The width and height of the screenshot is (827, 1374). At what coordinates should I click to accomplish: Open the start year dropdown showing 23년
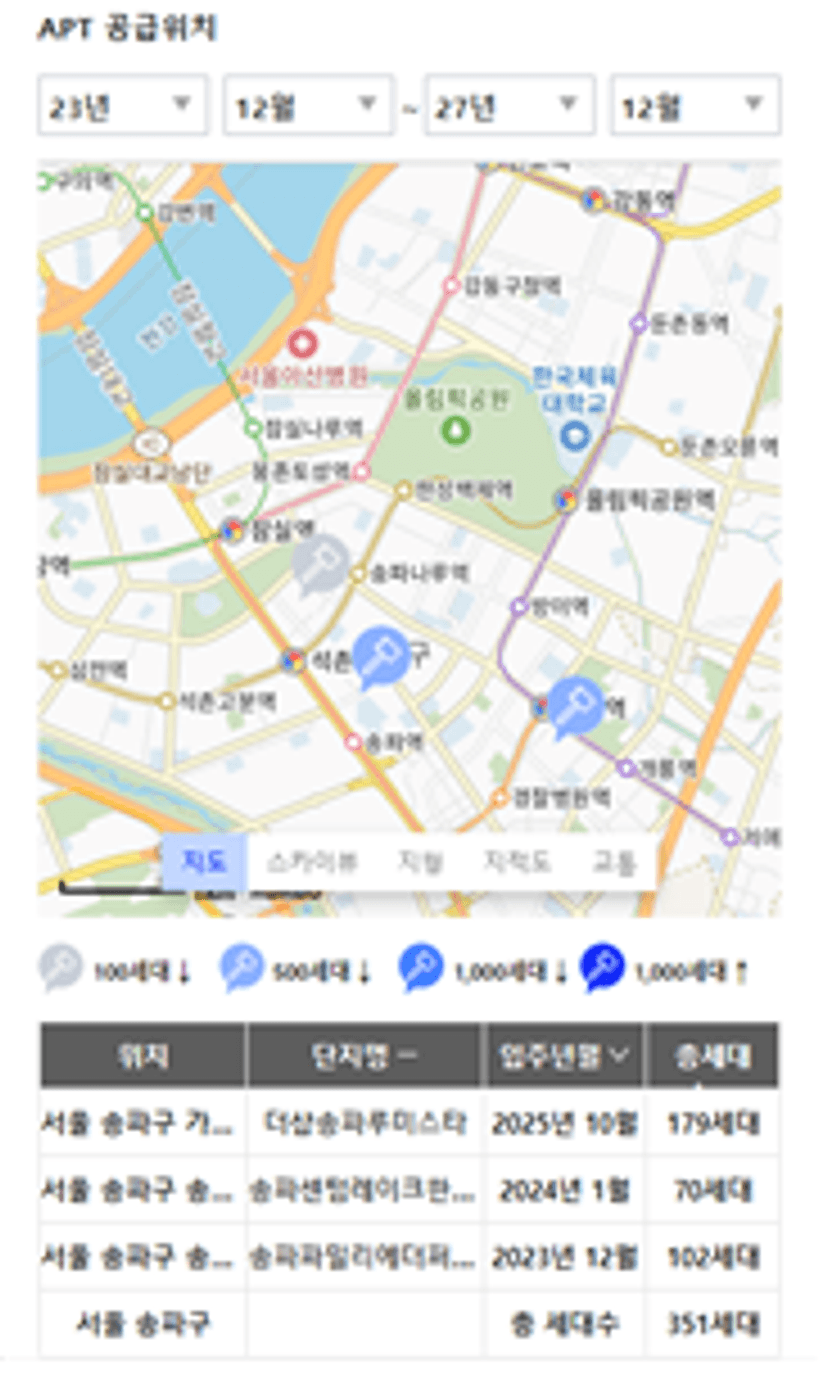coord(123,105)
